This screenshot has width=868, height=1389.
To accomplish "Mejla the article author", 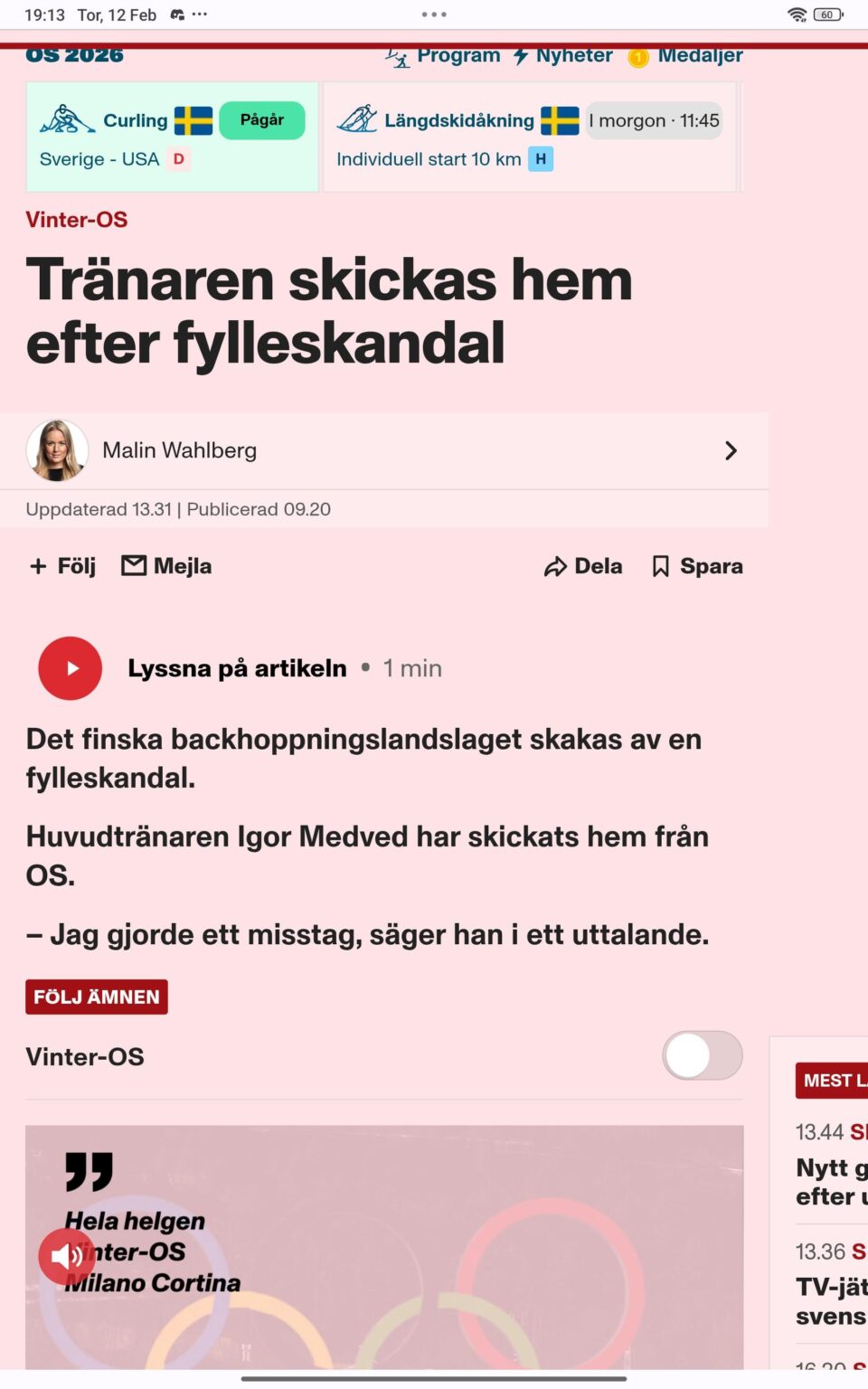I will (167, 566).
